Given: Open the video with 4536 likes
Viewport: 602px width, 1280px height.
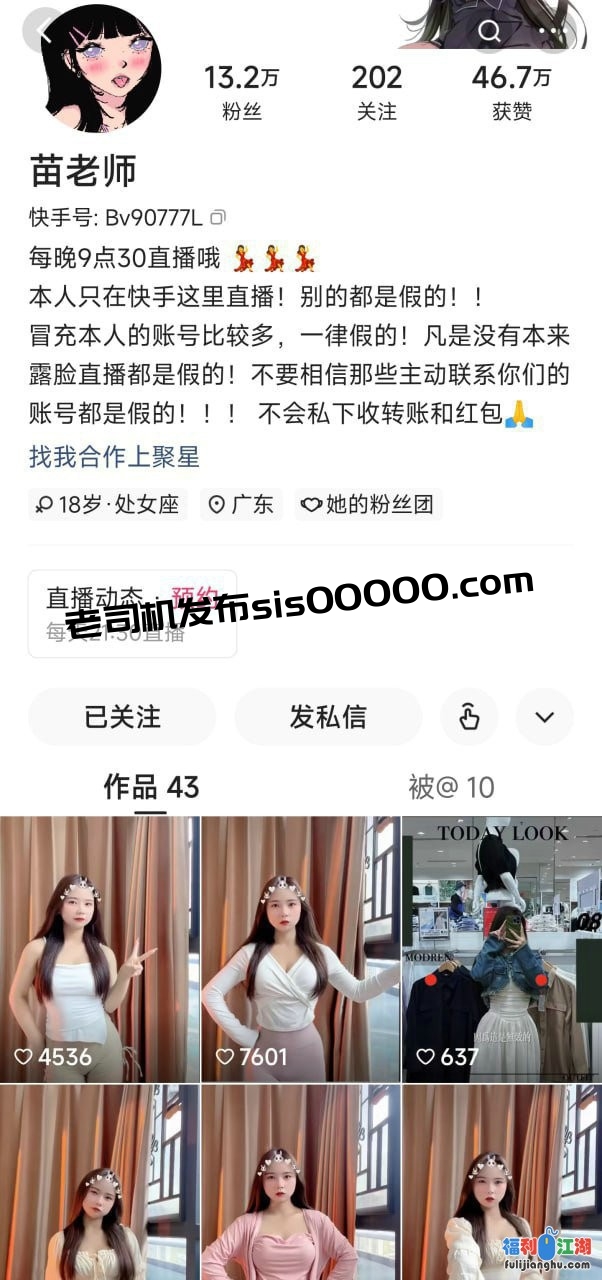Looking at the screenshot, I should [100, 948].
